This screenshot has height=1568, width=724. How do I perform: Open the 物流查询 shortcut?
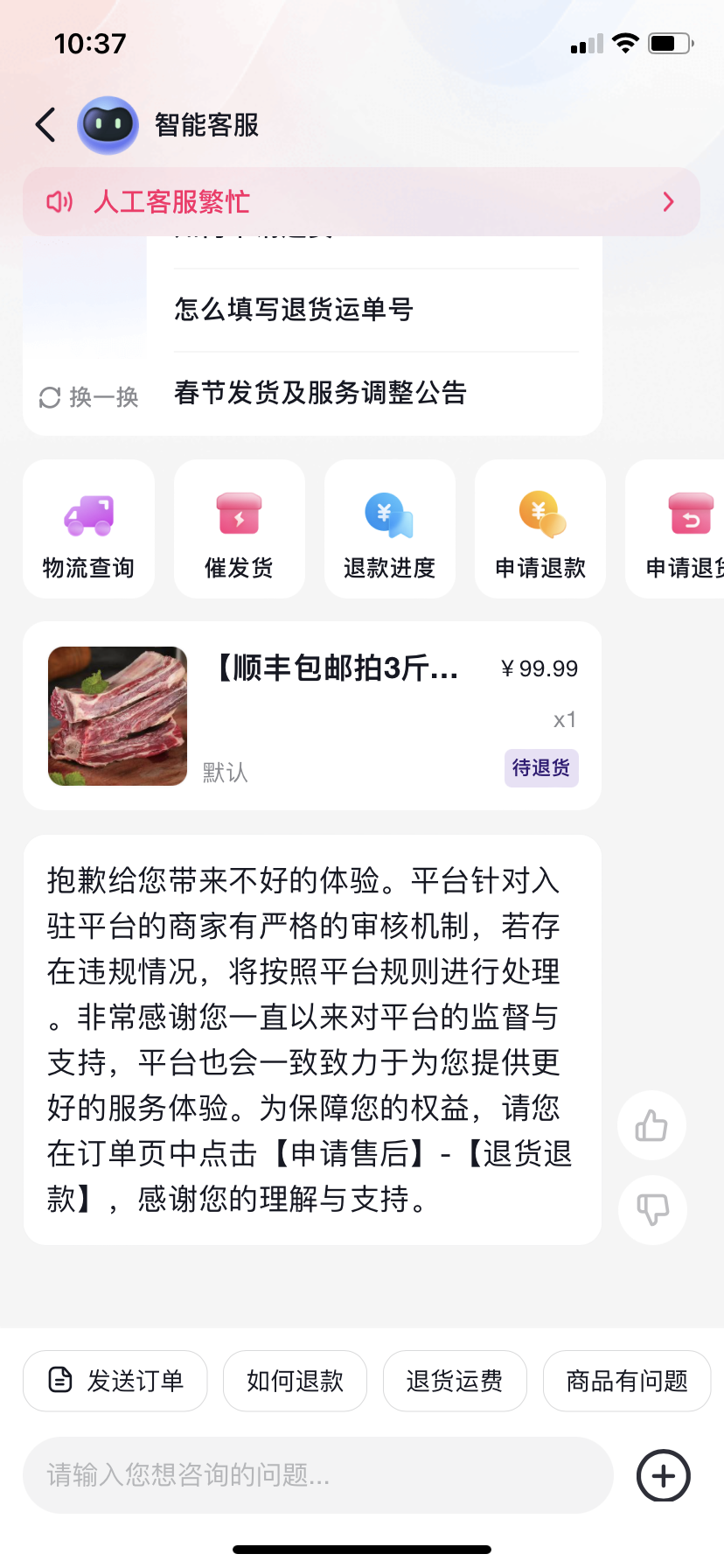(88, 529)
